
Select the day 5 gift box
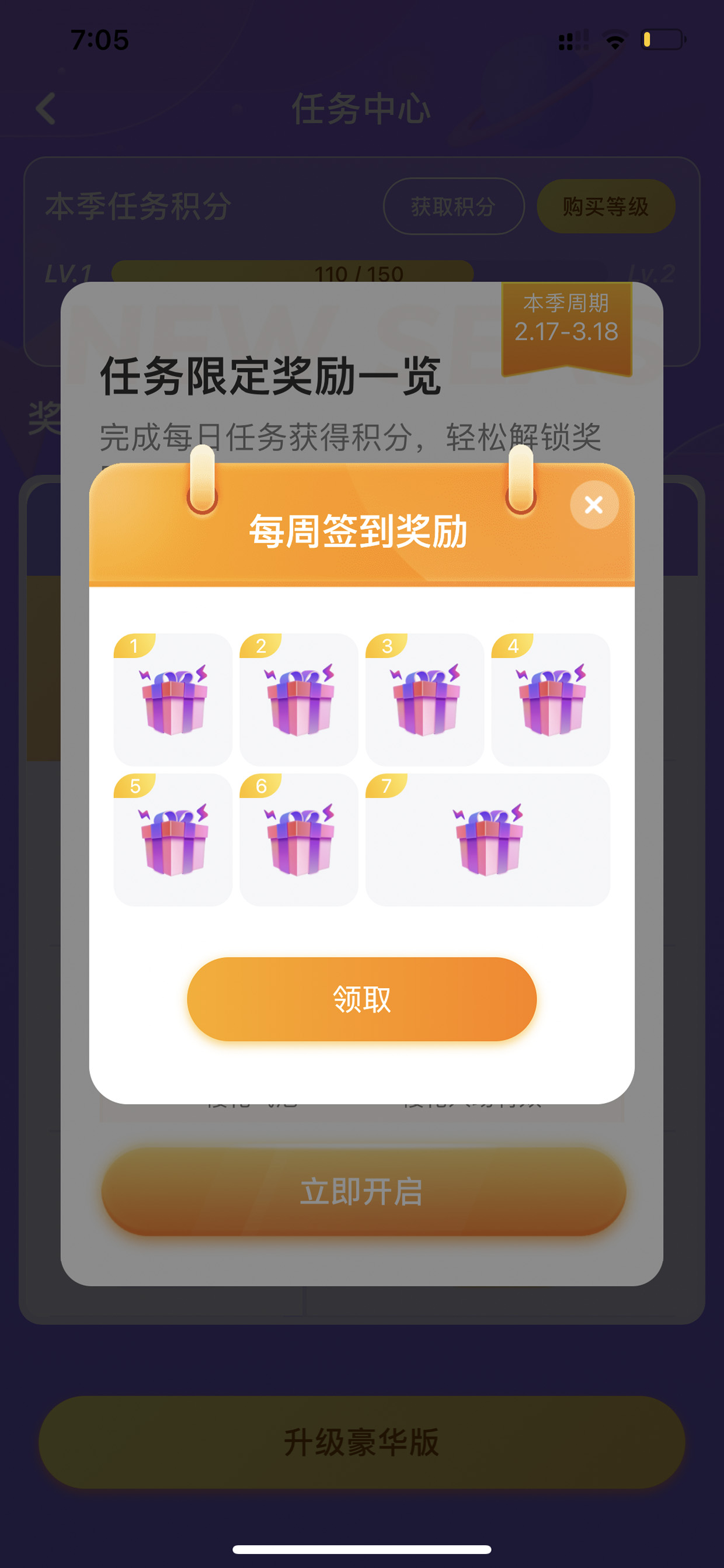(x=173, y=839)
